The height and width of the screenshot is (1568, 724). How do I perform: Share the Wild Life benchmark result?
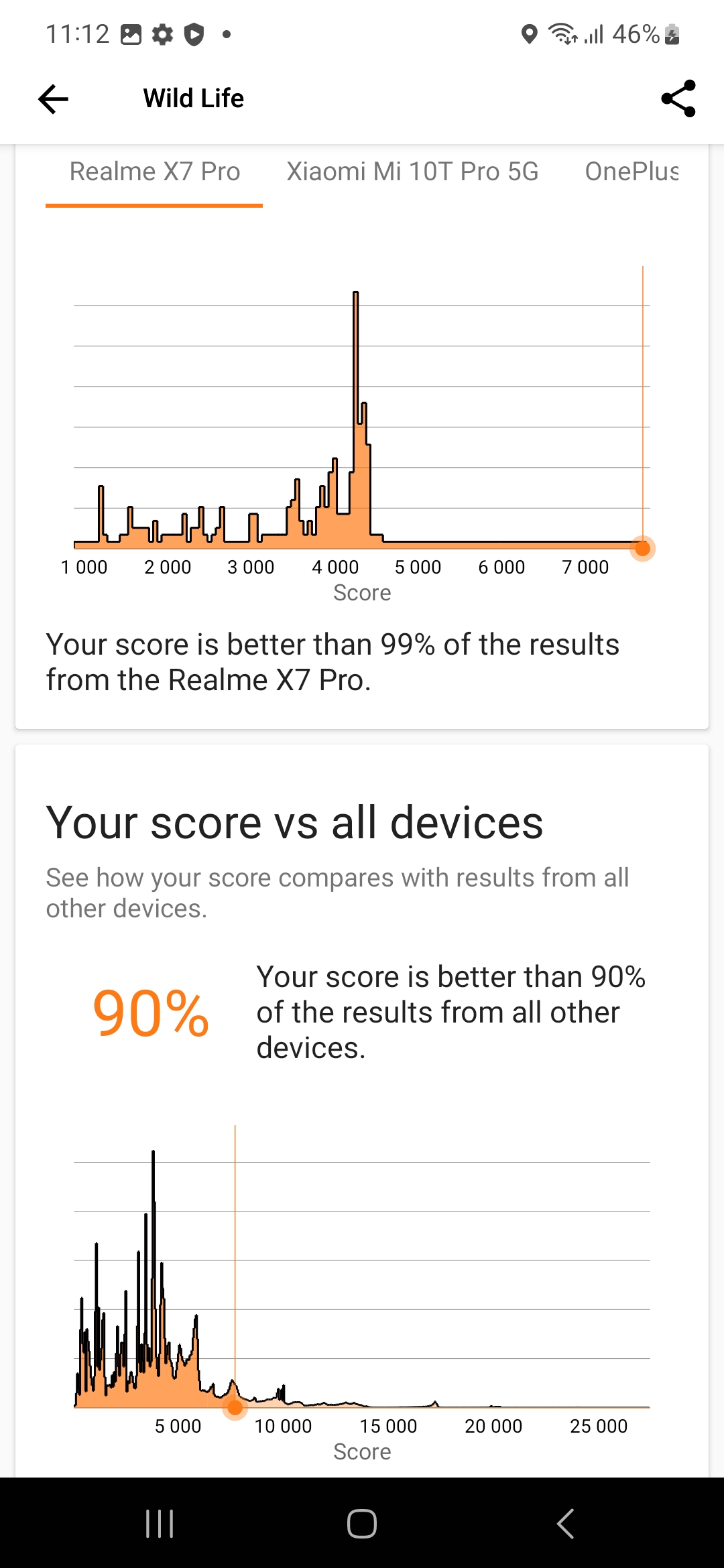(x=678, y=99)
